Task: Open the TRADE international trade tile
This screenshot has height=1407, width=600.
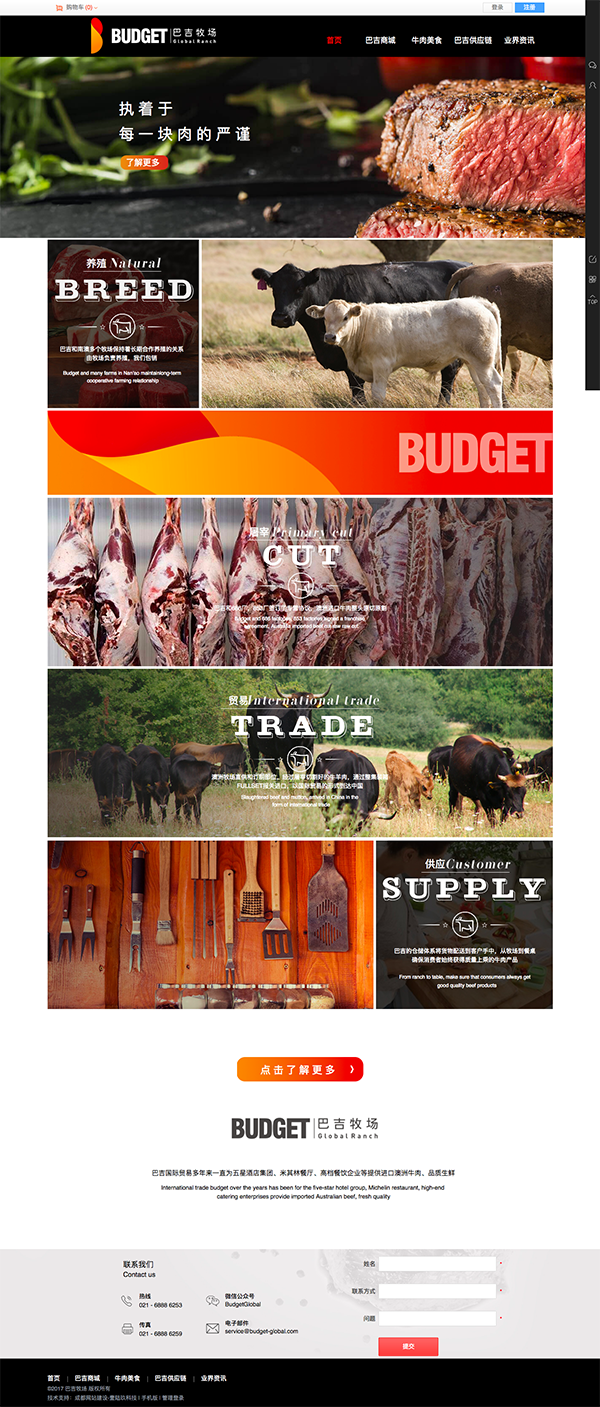Action: tap(300, 753)
